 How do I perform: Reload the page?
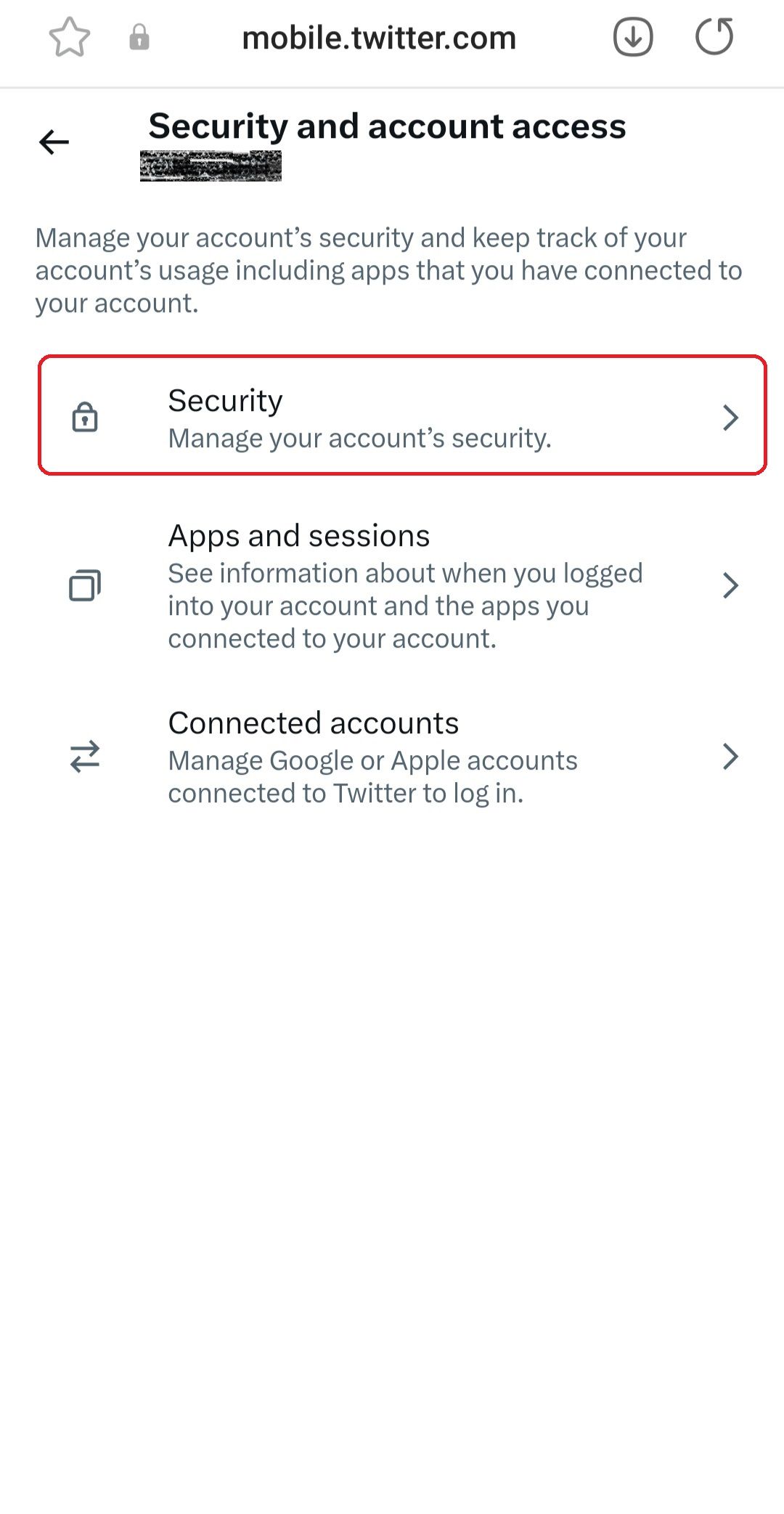(714, 37)
